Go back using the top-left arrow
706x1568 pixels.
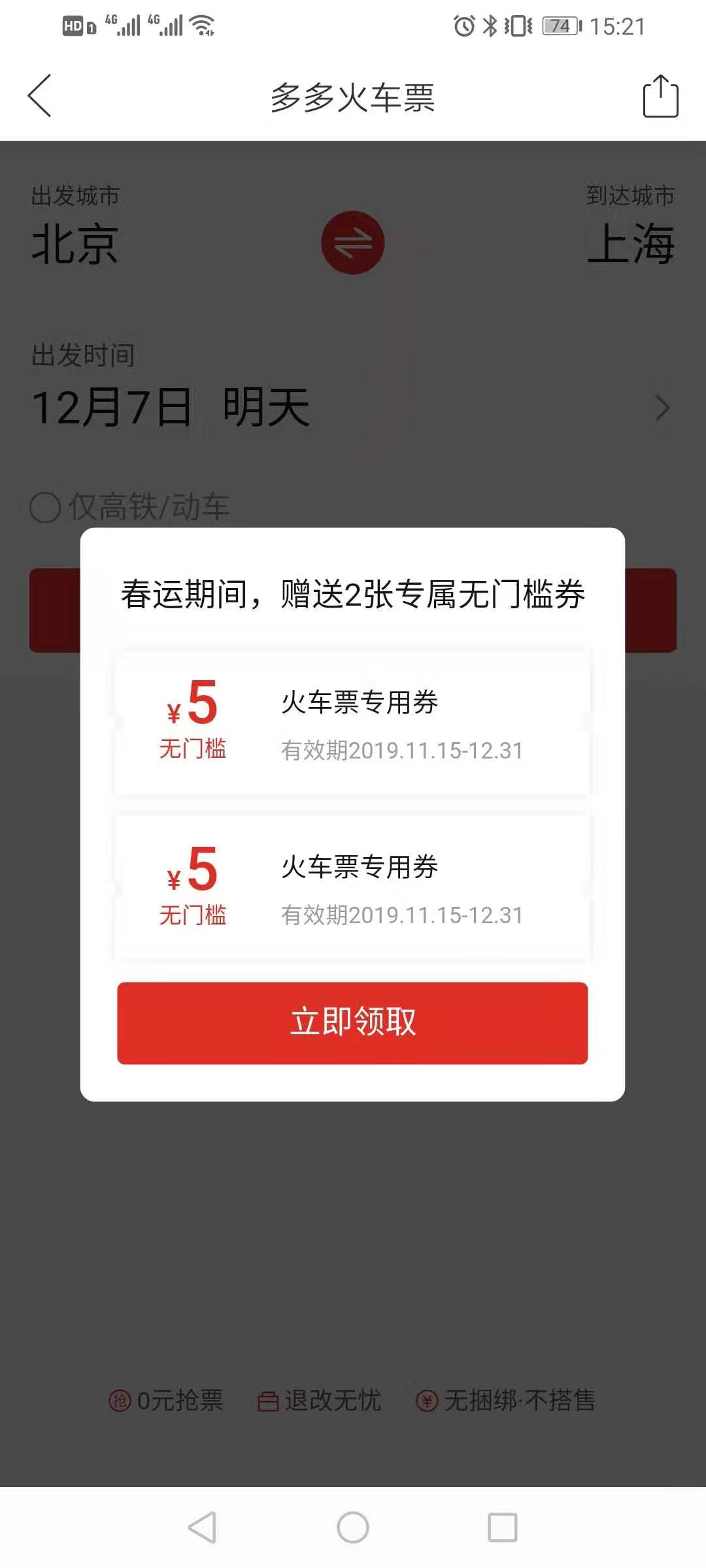[40, 96]
